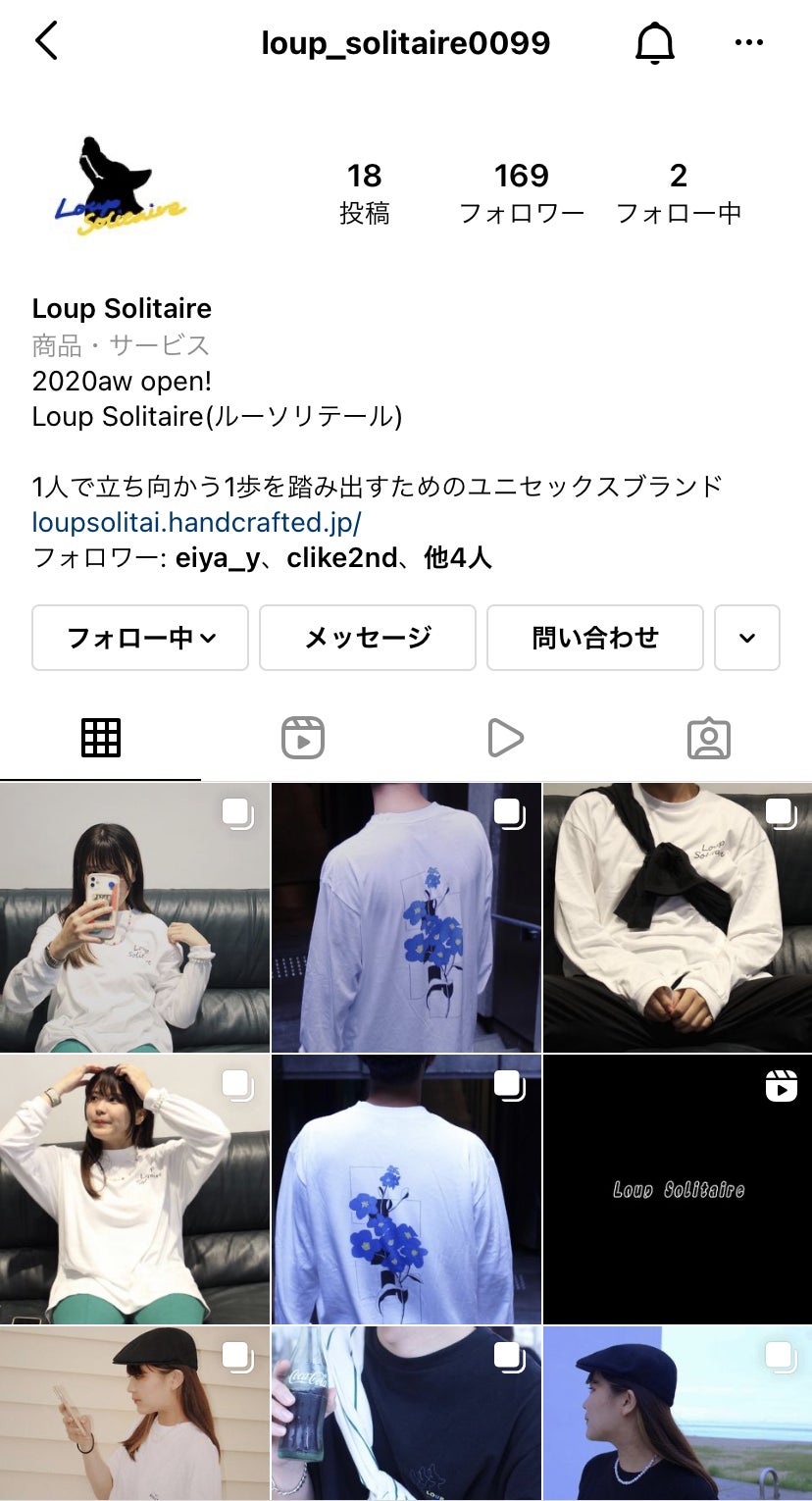Open the post of woman with hands on head
The image size is (812, 1501).
click(134, 1189)
